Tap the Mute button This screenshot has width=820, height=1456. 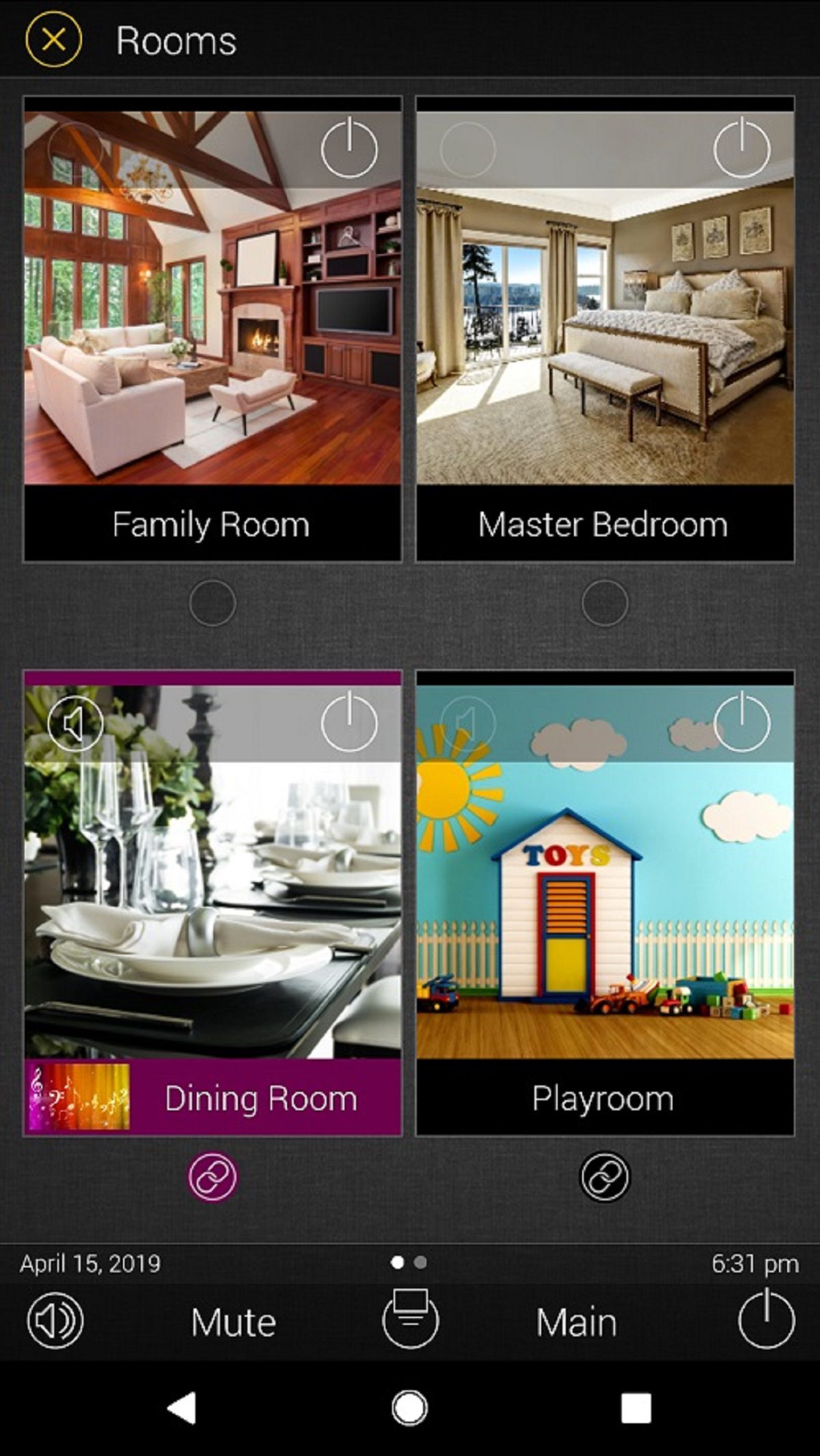pos(233,1322)
